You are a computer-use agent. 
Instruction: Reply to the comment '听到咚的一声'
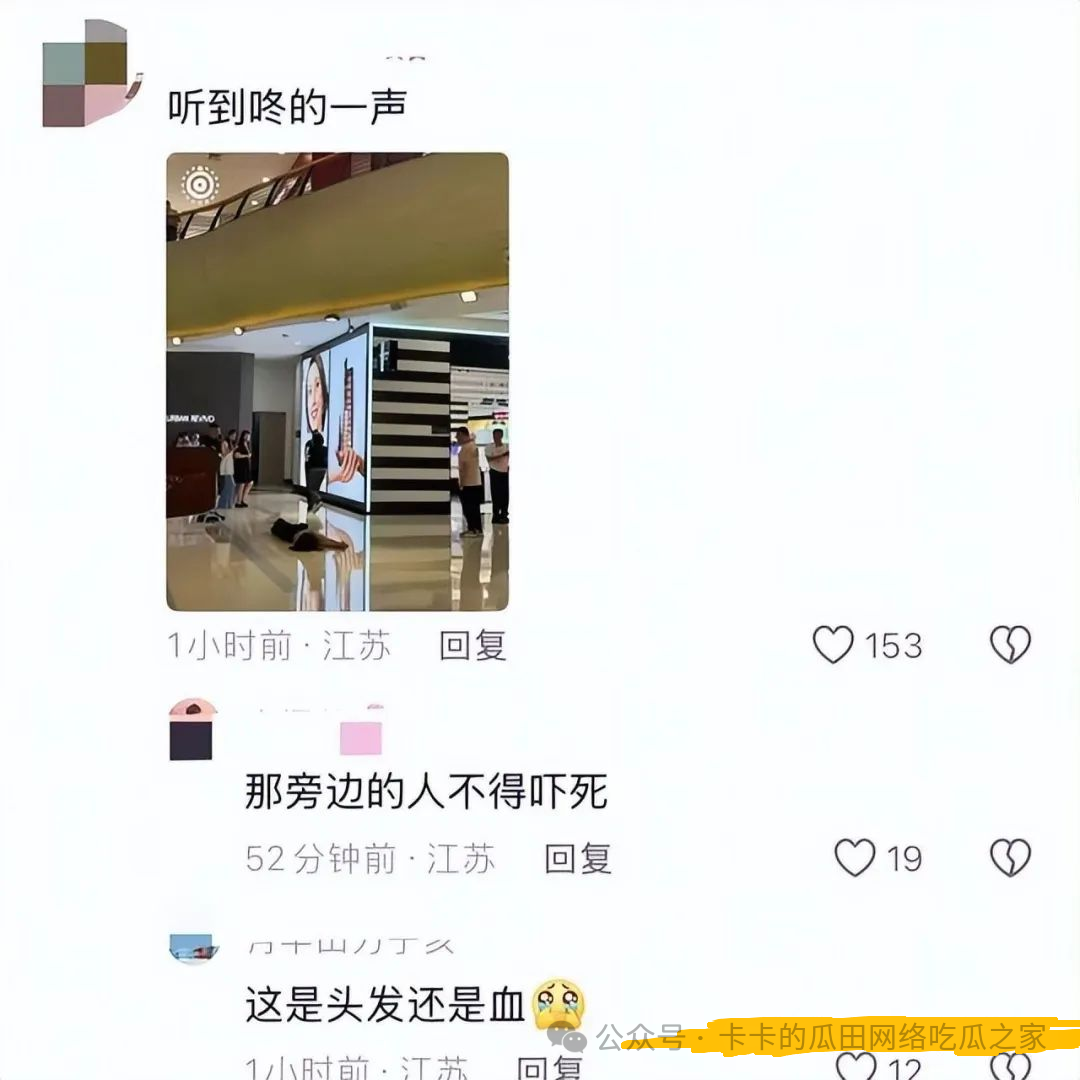pyautogui.click(x=473, y=646)
